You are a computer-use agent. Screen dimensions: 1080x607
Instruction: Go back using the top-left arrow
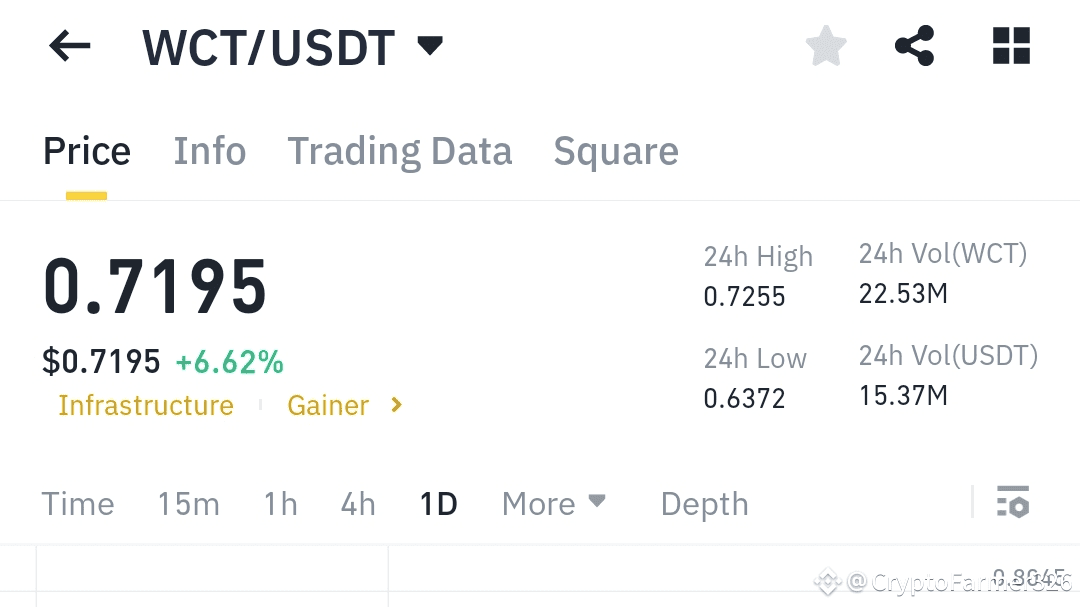click(70, 46)
